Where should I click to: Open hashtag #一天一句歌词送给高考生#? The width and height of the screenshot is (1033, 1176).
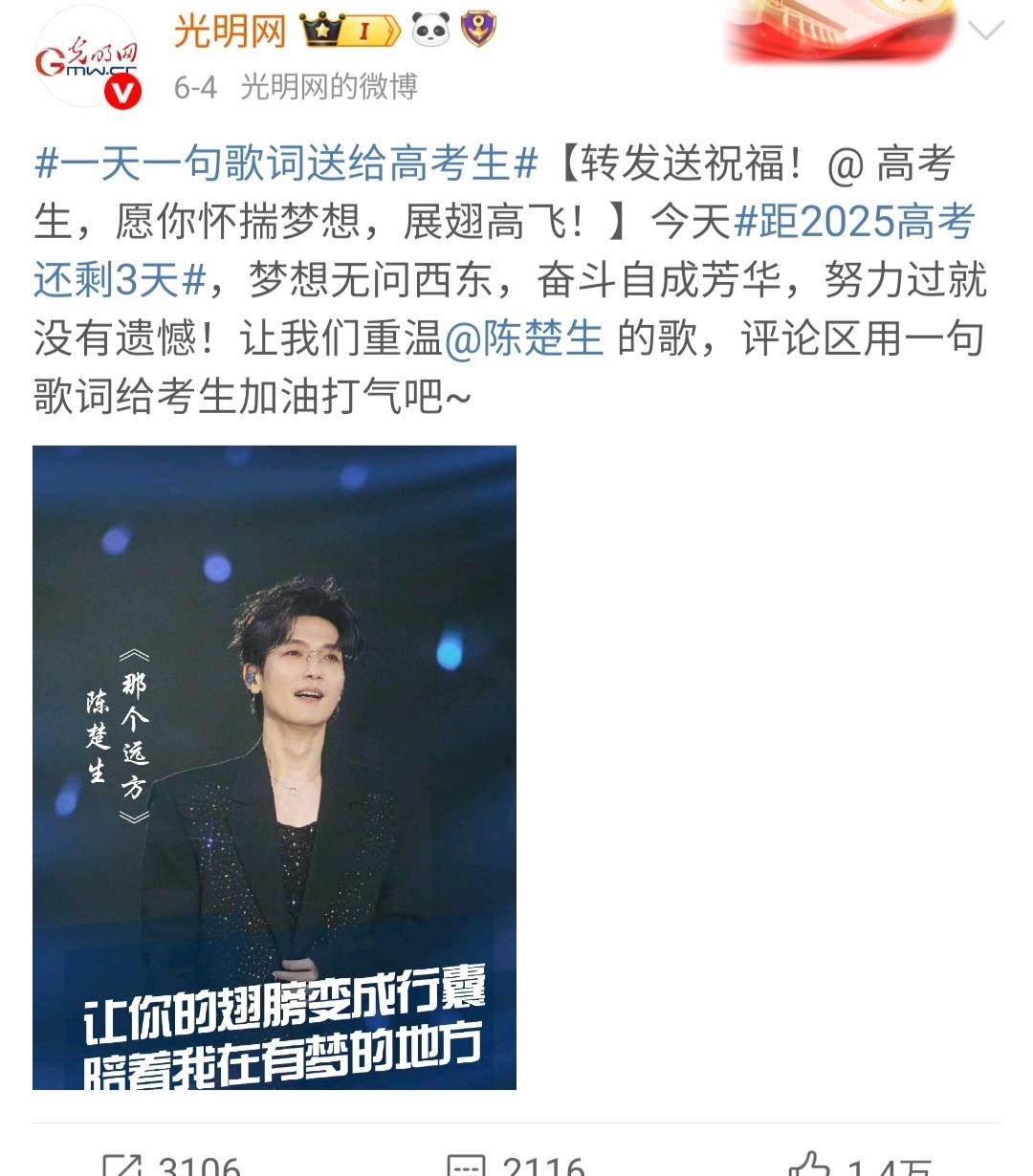click(x=285, y=164)
